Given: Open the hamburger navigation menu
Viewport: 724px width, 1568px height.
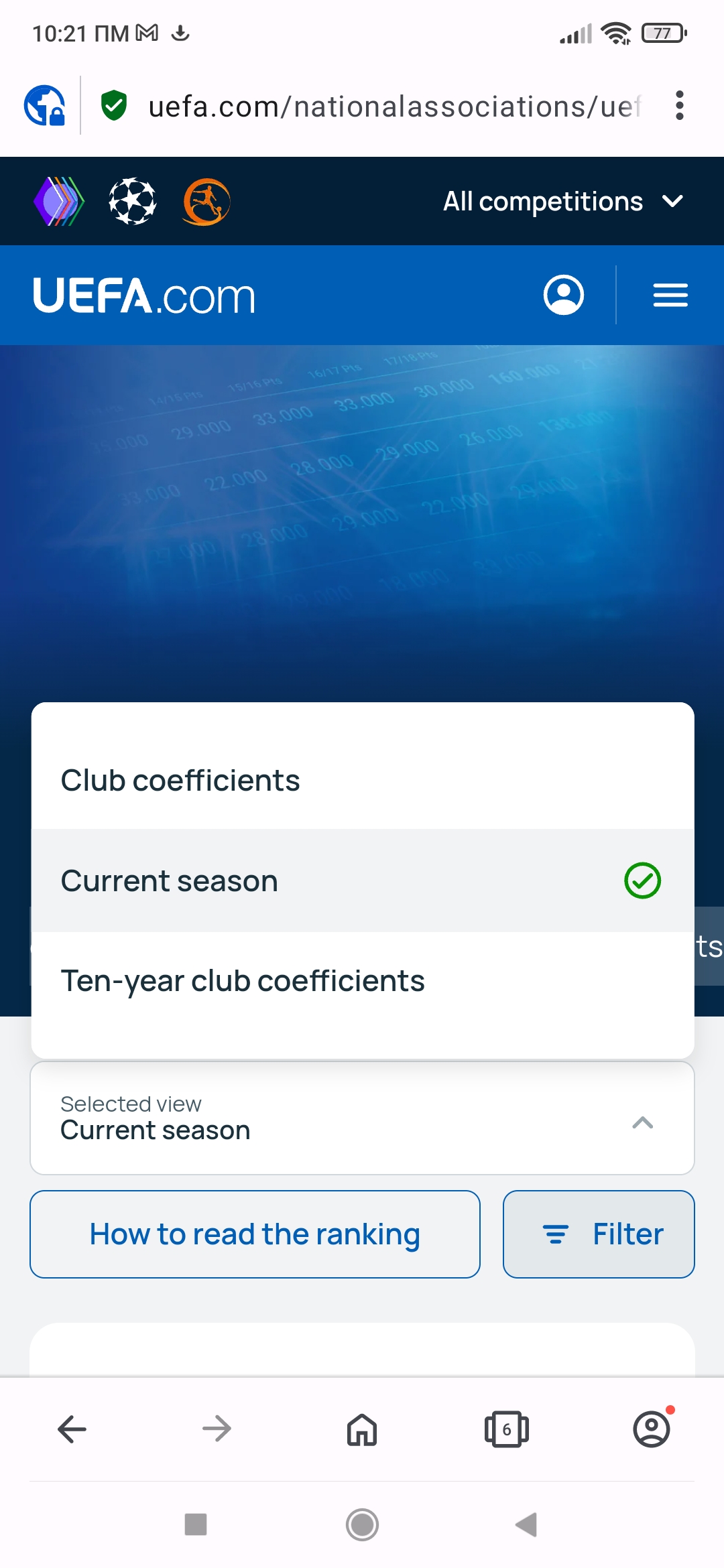Looking at the screenshot, I should 670,295.
